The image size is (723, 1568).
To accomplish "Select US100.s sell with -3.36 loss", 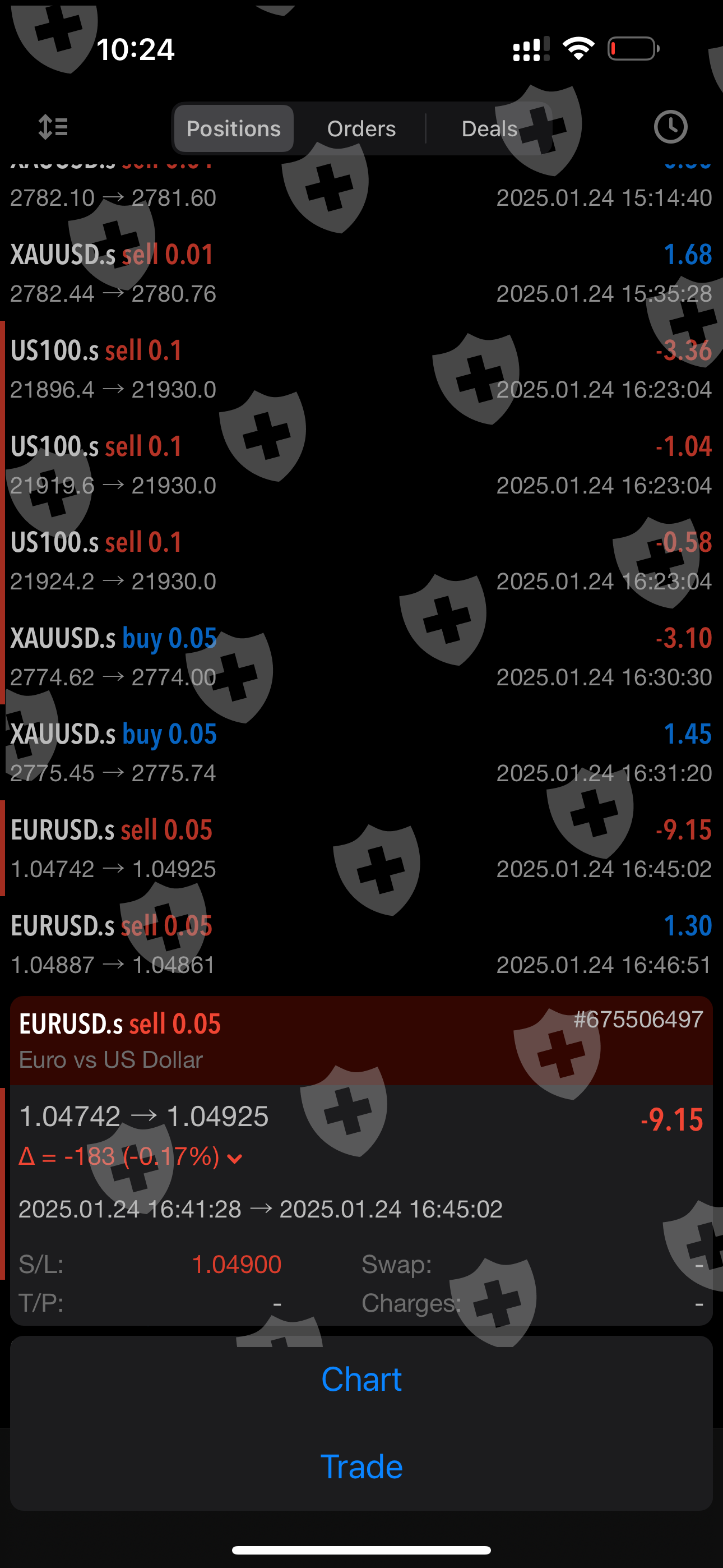I will click(x=361, y=369).
